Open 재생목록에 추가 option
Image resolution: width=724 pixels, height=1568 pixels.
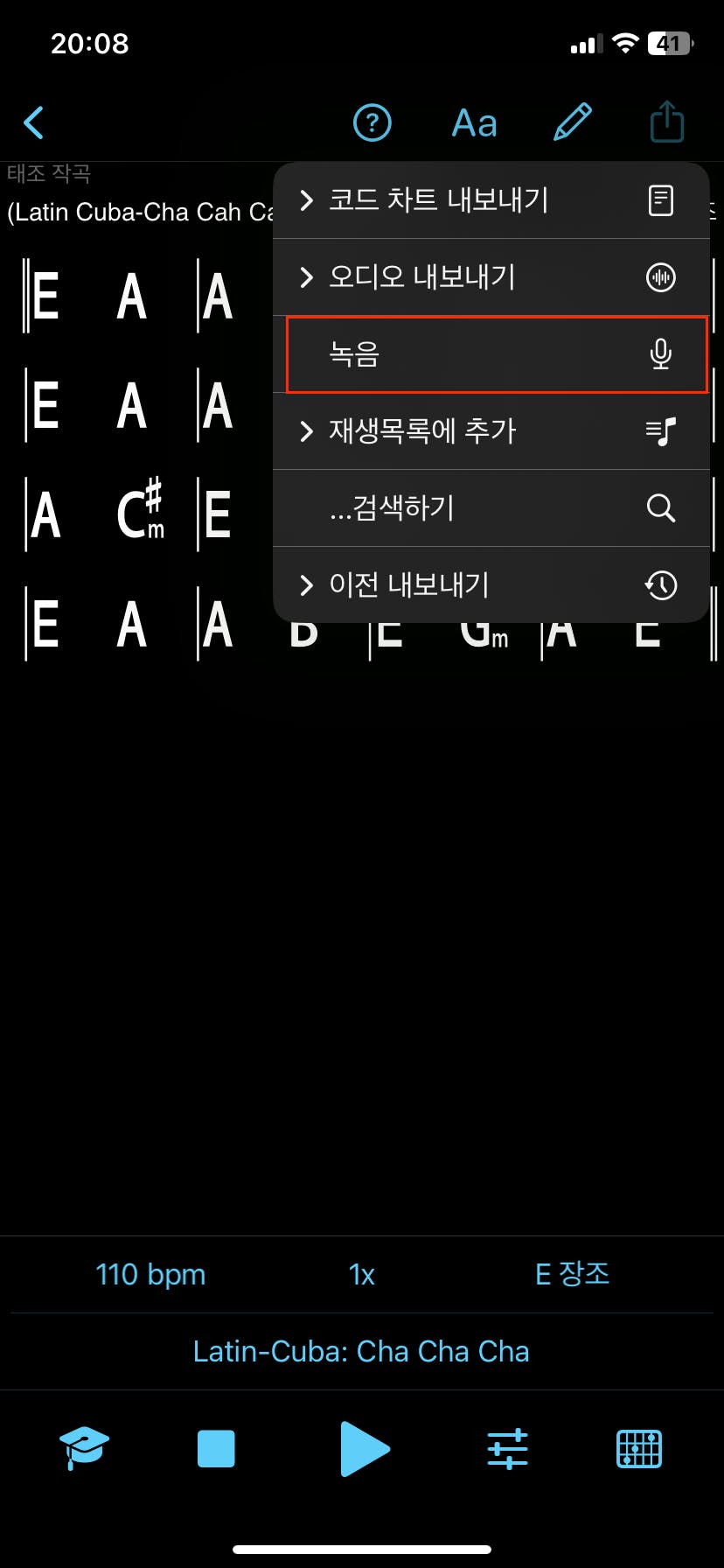tap(490, 431)
